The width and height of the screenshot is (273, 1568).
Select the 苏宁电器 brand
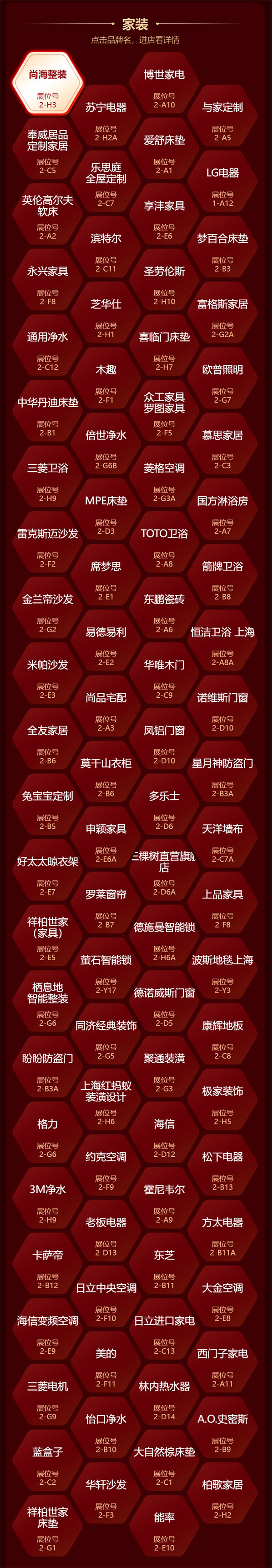tap(106, 118)
